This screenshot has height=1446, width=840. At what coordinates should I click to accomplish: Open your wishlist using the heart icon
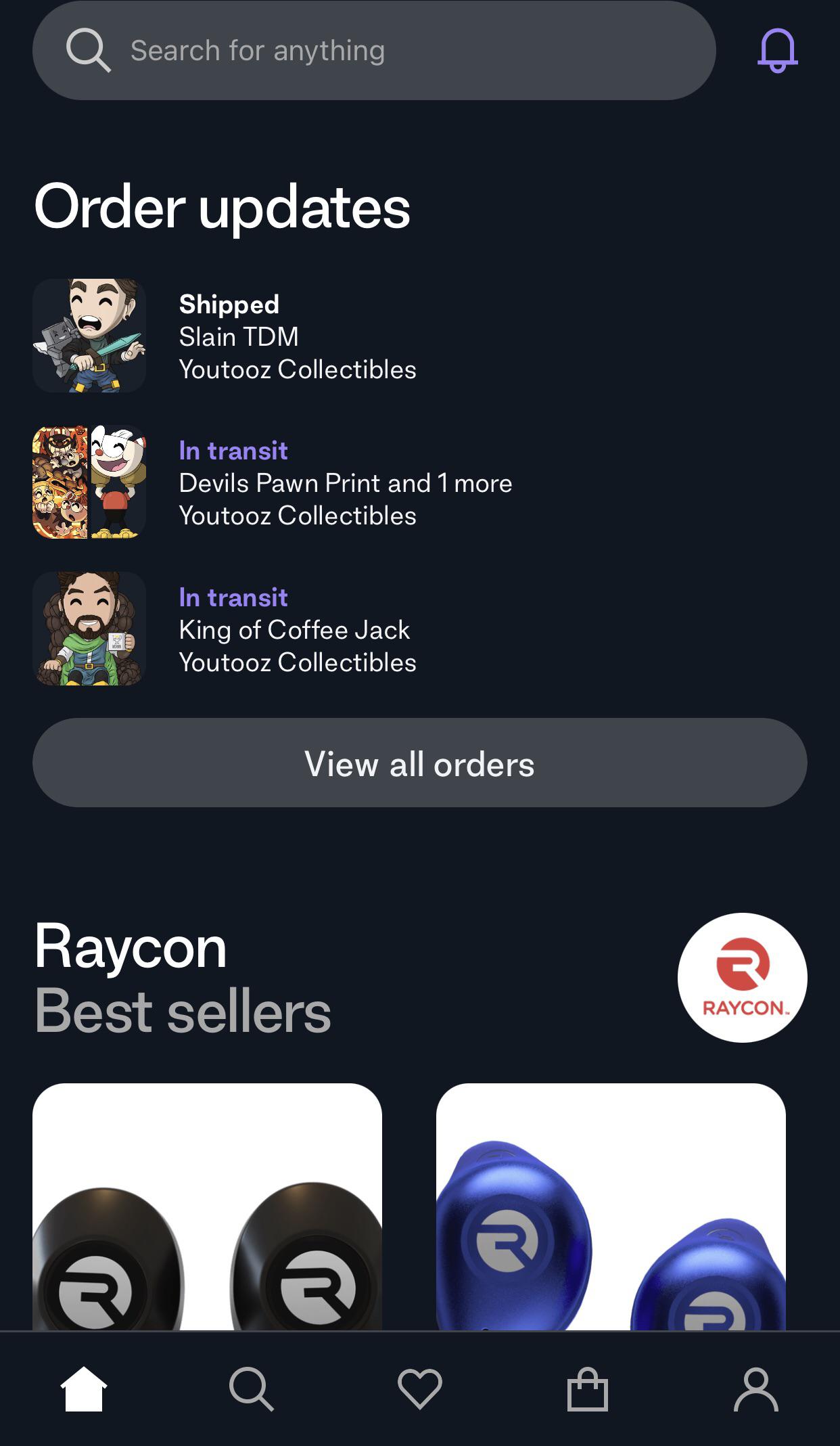420,1389
